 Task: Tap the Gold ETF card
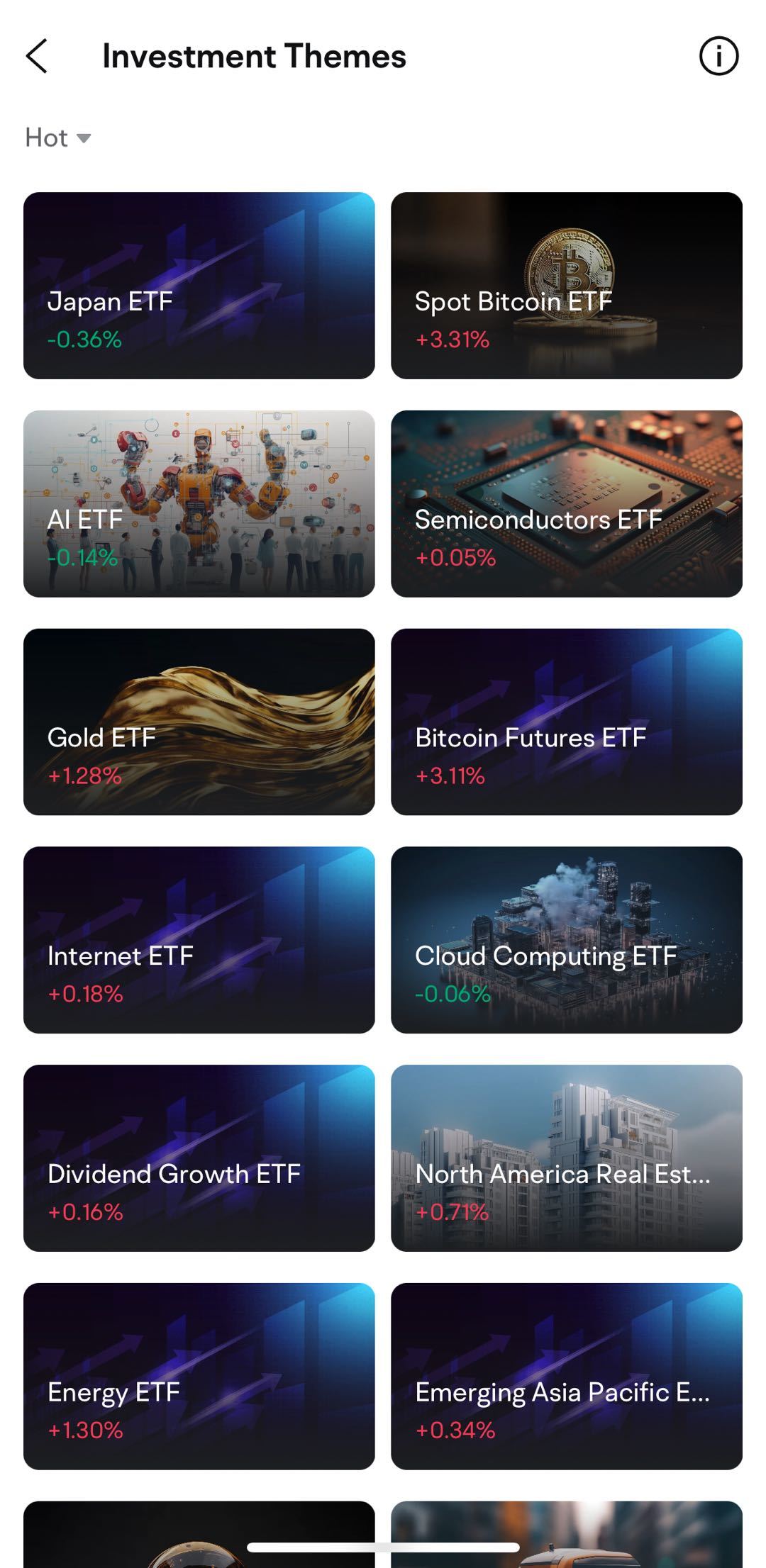199,722
